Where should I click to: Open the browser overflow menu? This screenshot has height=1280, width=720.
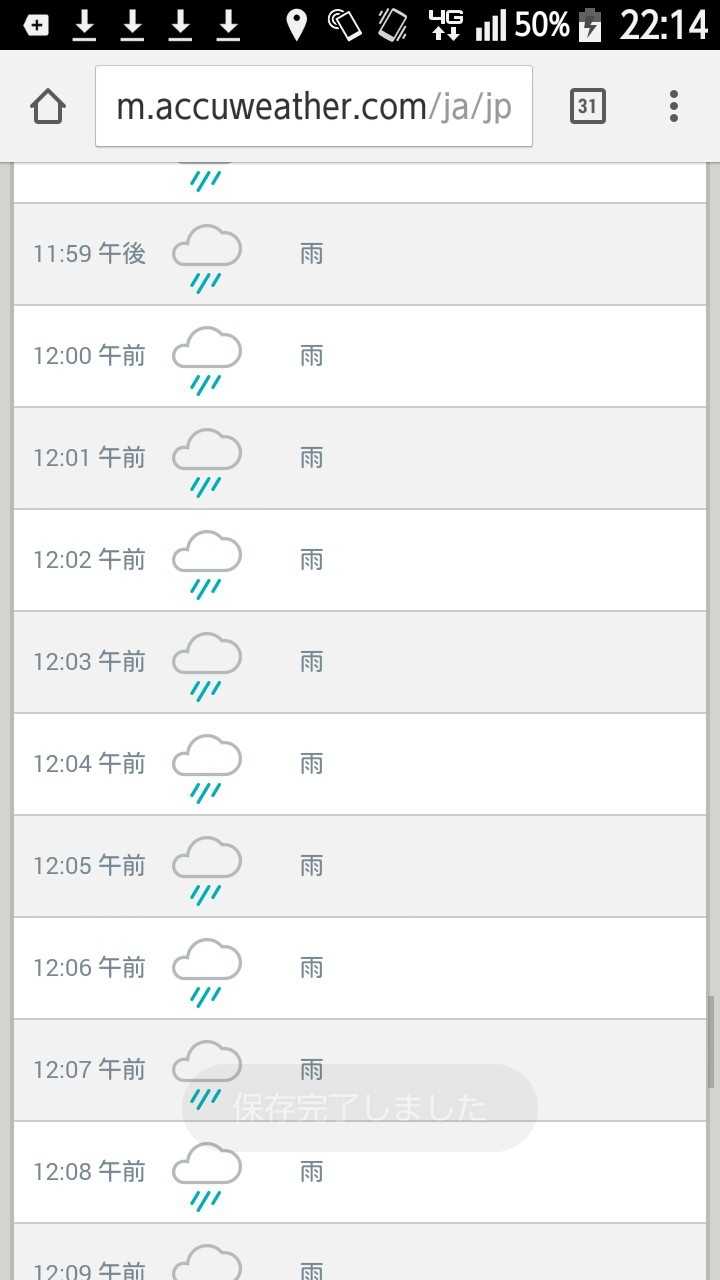coord(674,106)
